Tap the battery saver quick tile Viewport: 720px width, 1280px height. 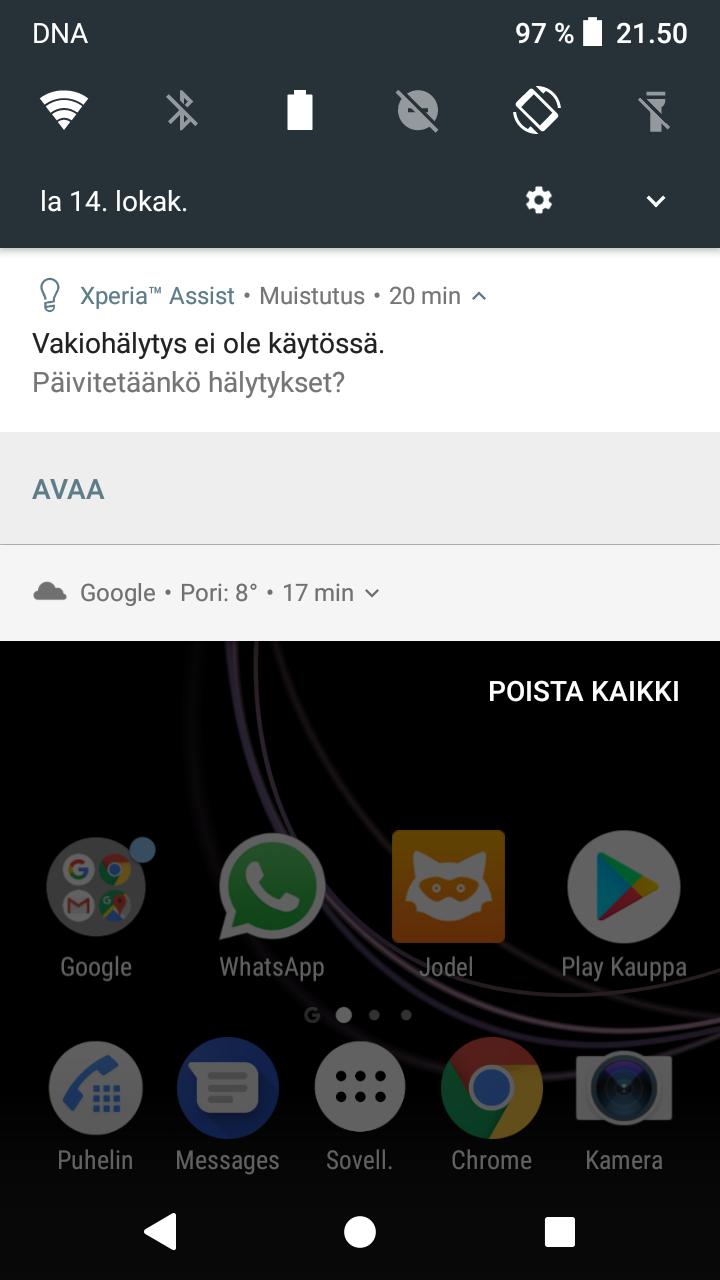coord(300,110)
